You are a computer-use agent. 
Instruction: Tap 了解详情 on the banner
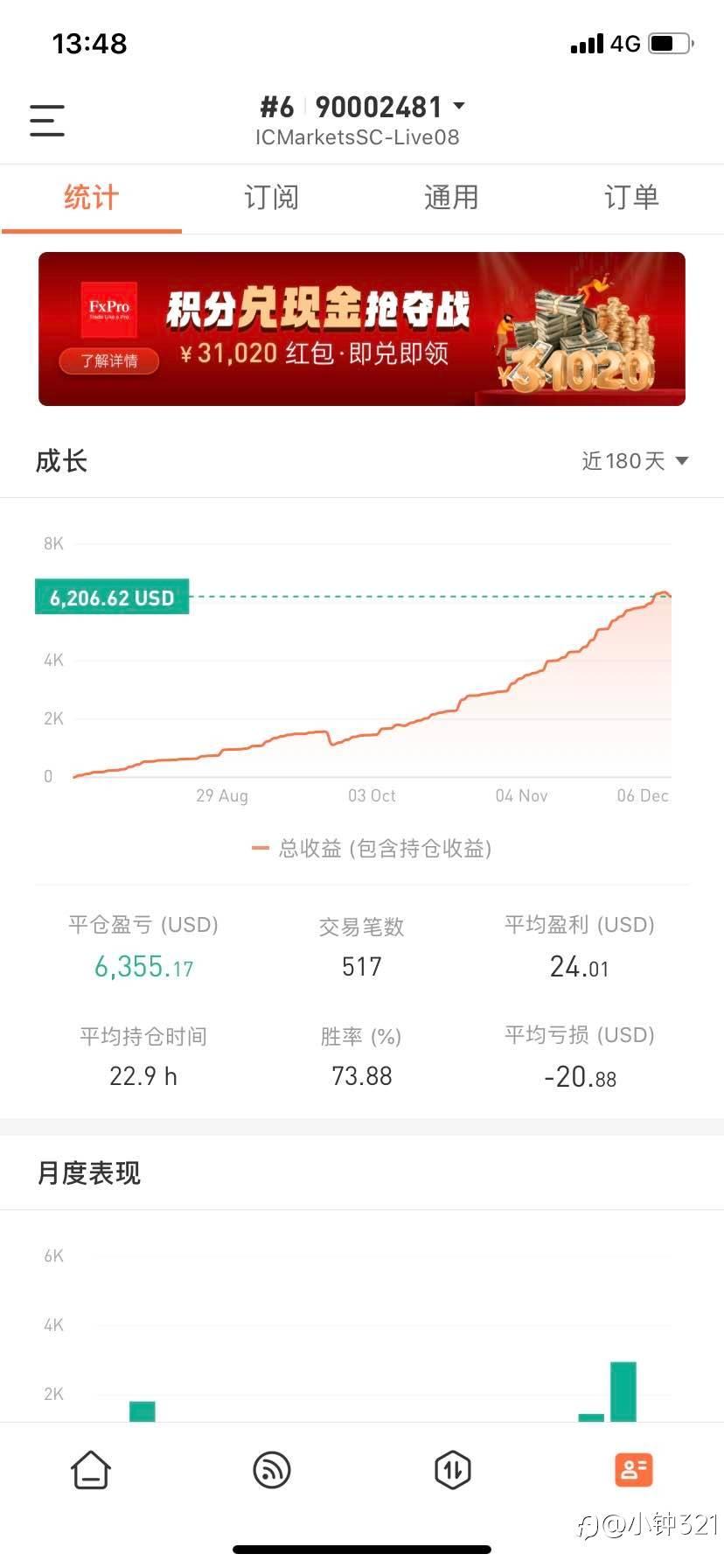(109, 360)
